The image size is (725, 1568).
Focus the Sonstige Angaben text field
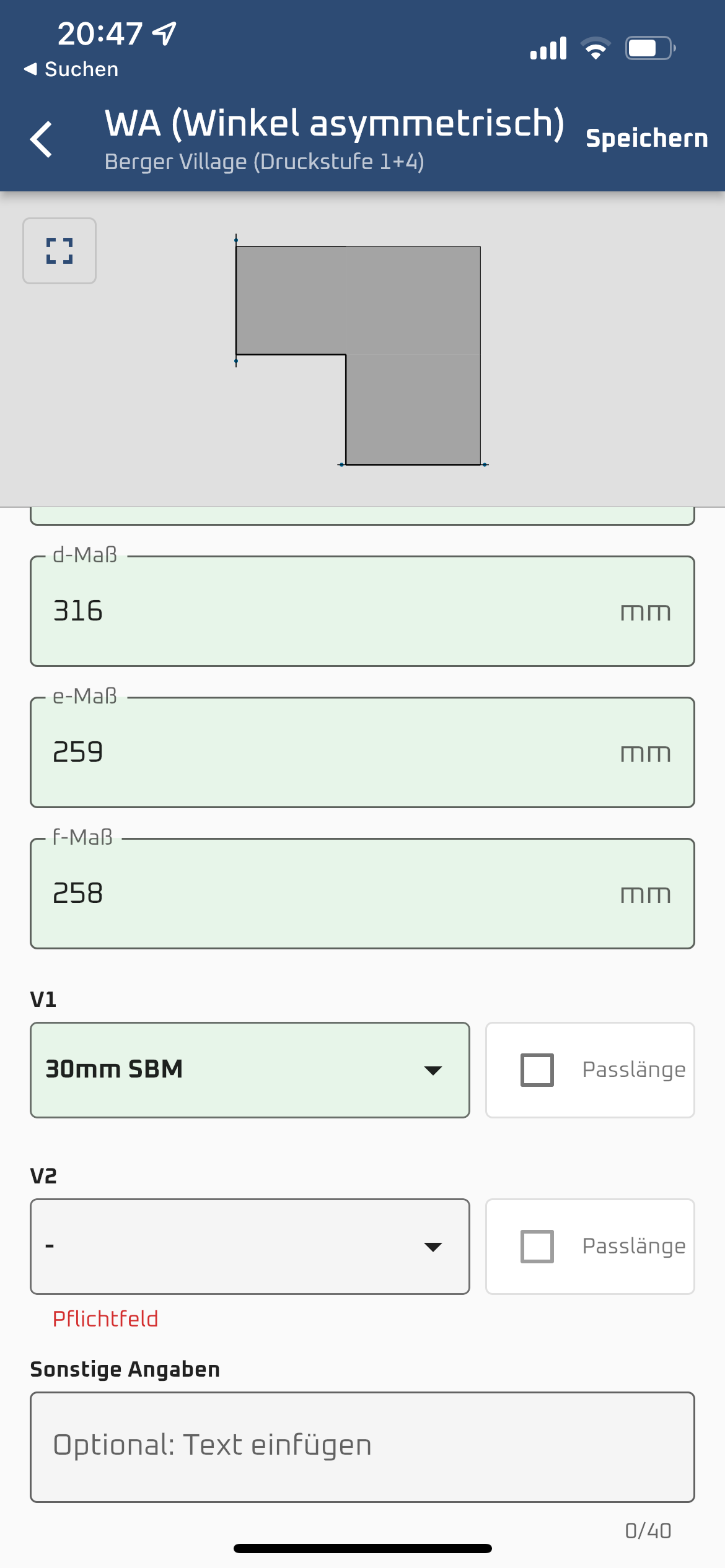(362, 1447)
